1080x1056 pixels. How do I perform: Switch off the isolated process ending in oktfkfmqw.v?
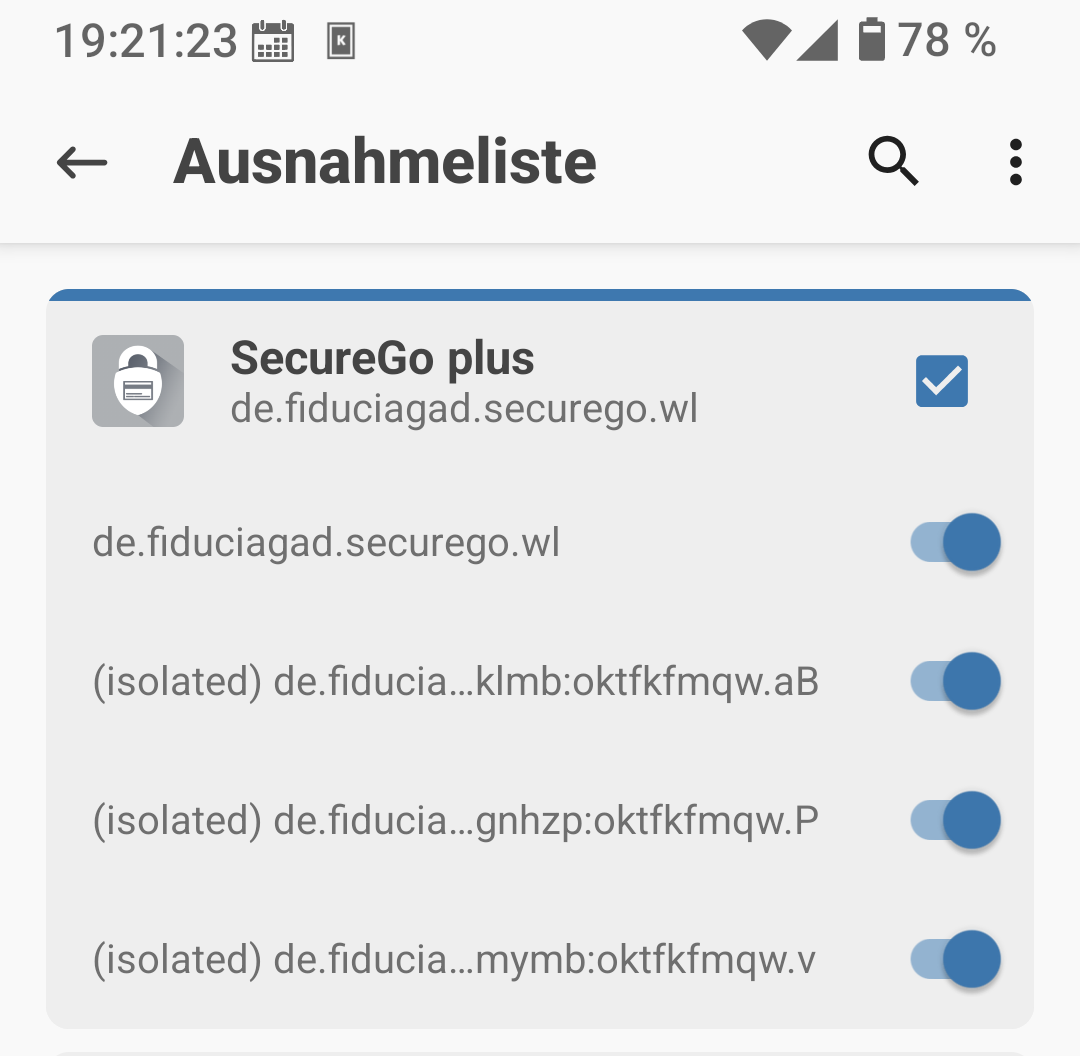955,960
